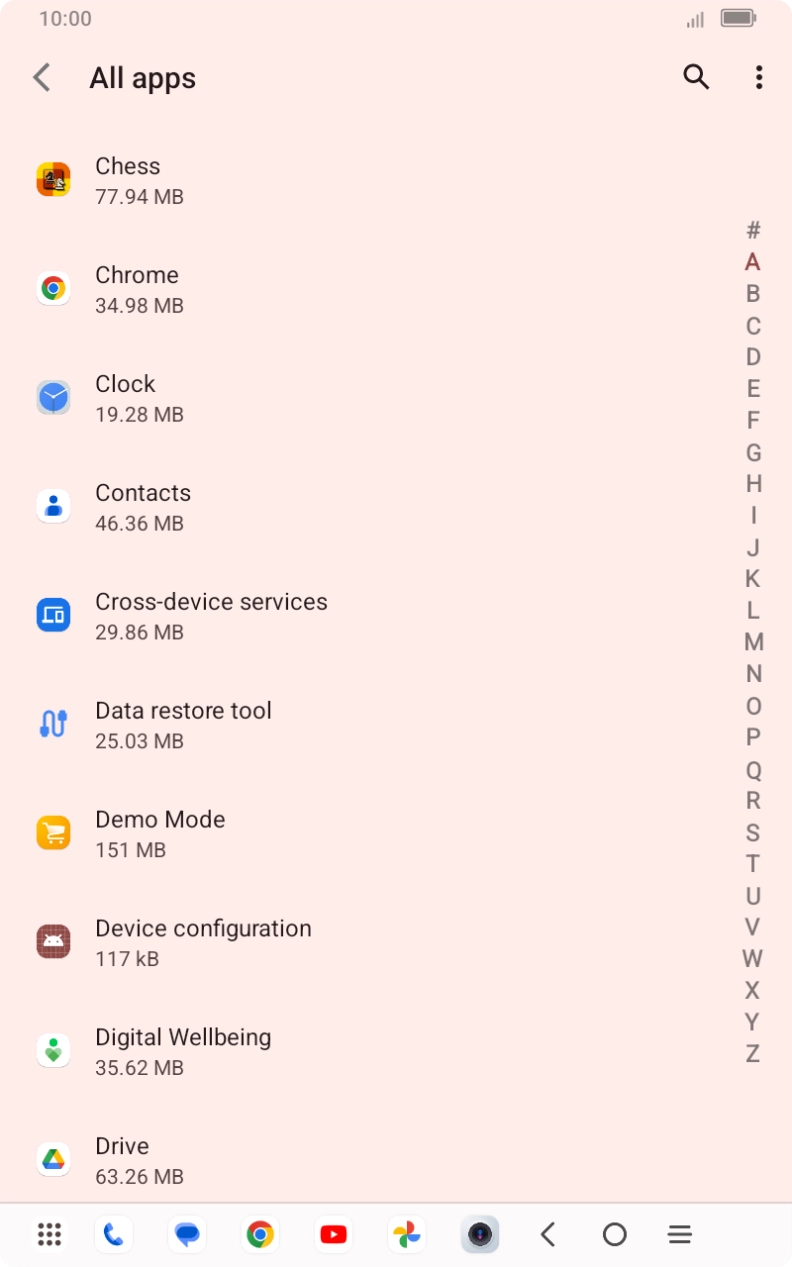This screenshot has height=1267, width=792.
Task: Go back using the top-left arrow
Action: point(42,77)
